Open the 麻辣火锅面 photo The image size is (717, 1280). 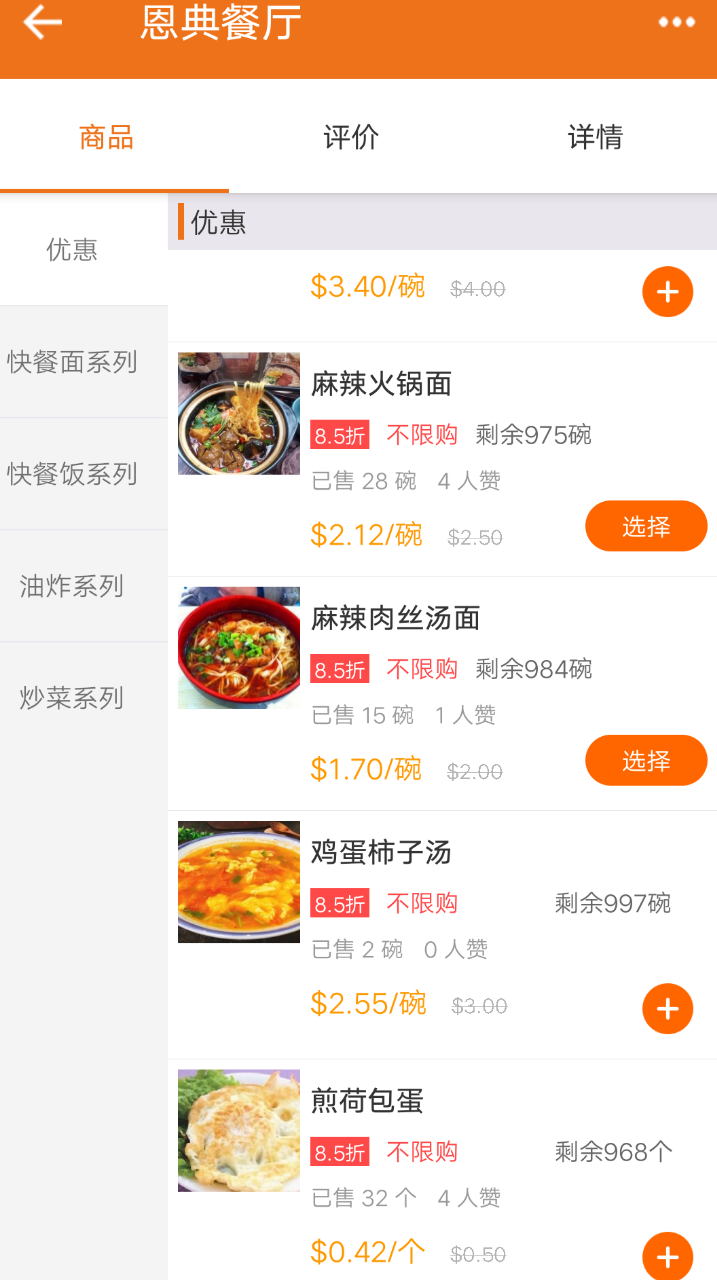[239, 413]
